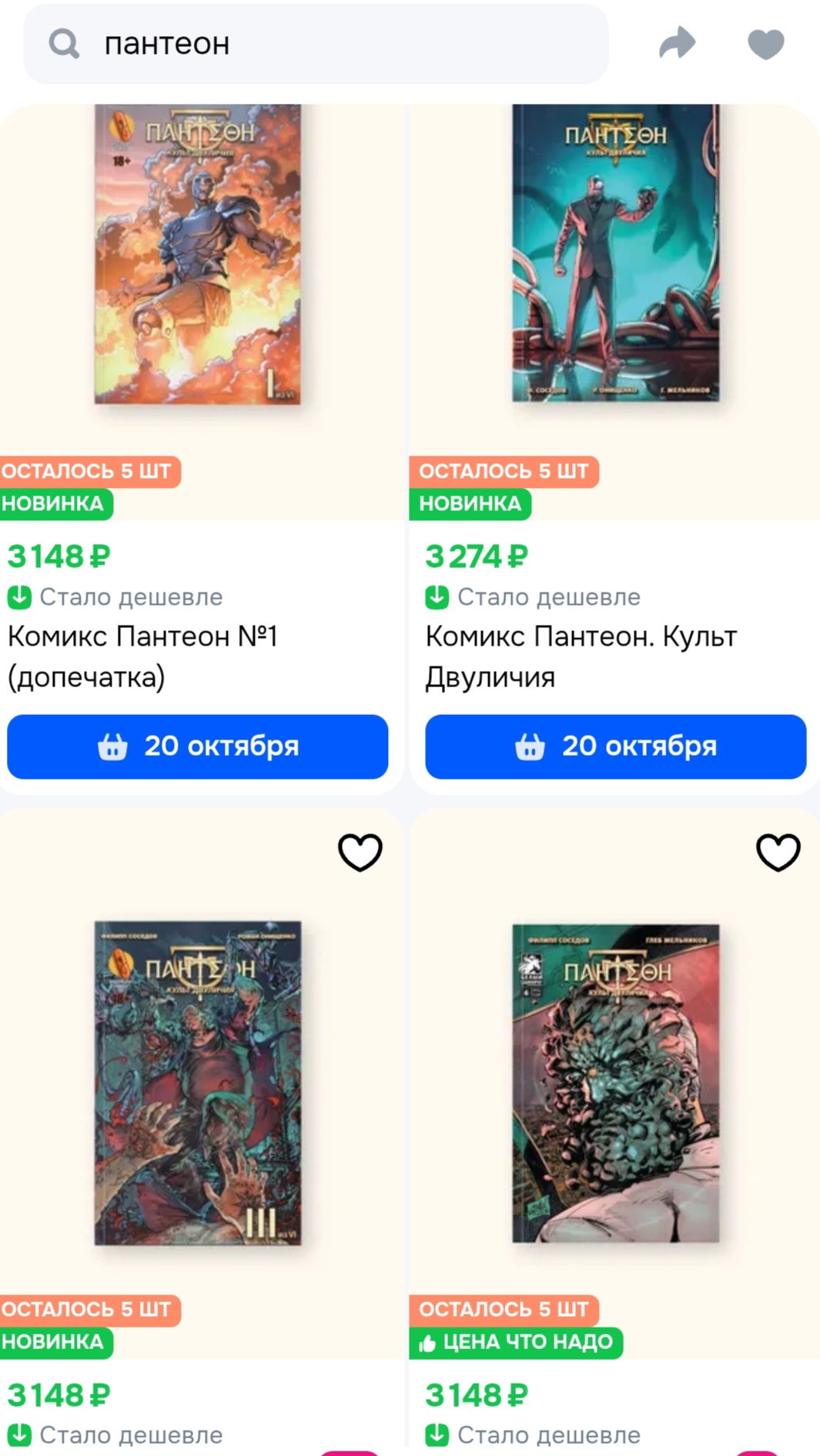This screenshot has width=820, height=1456.
Task: Like the comic tagged "Цена что надо"
Action: click(x=778, y=852)
